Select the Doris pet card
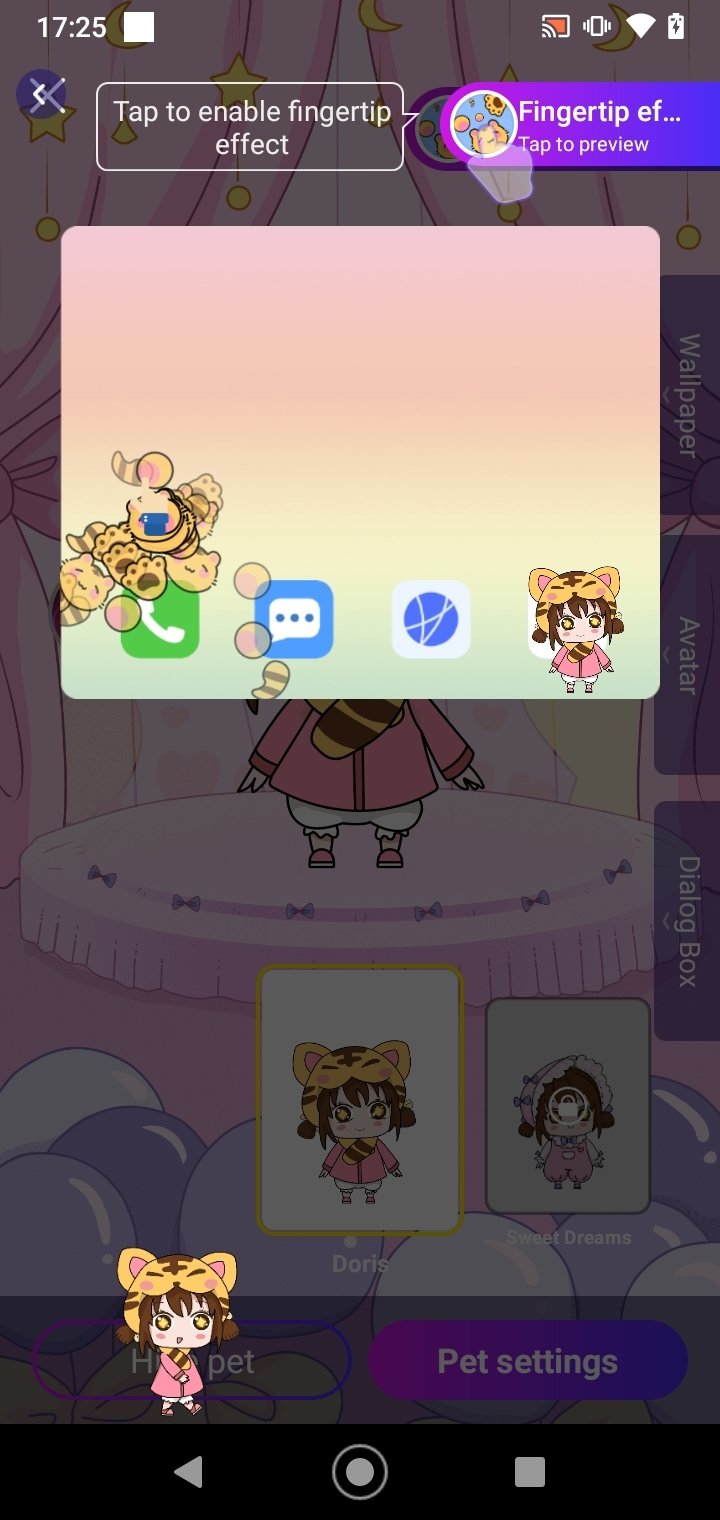720x1520 pixels. click(x=360, y=1100)
